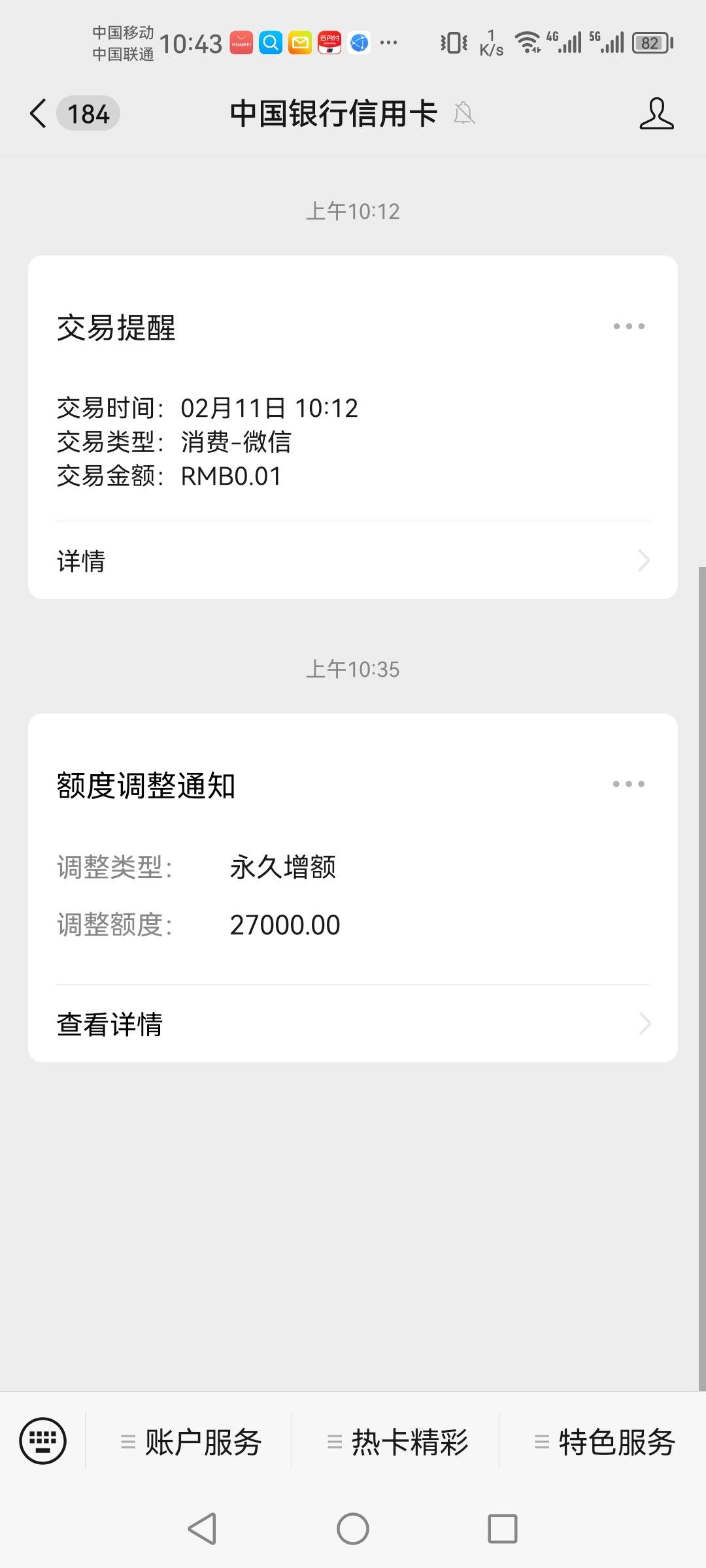Open the account profile icon
This screenshot has width=706, height=1568.
click(x=656, y=114)
